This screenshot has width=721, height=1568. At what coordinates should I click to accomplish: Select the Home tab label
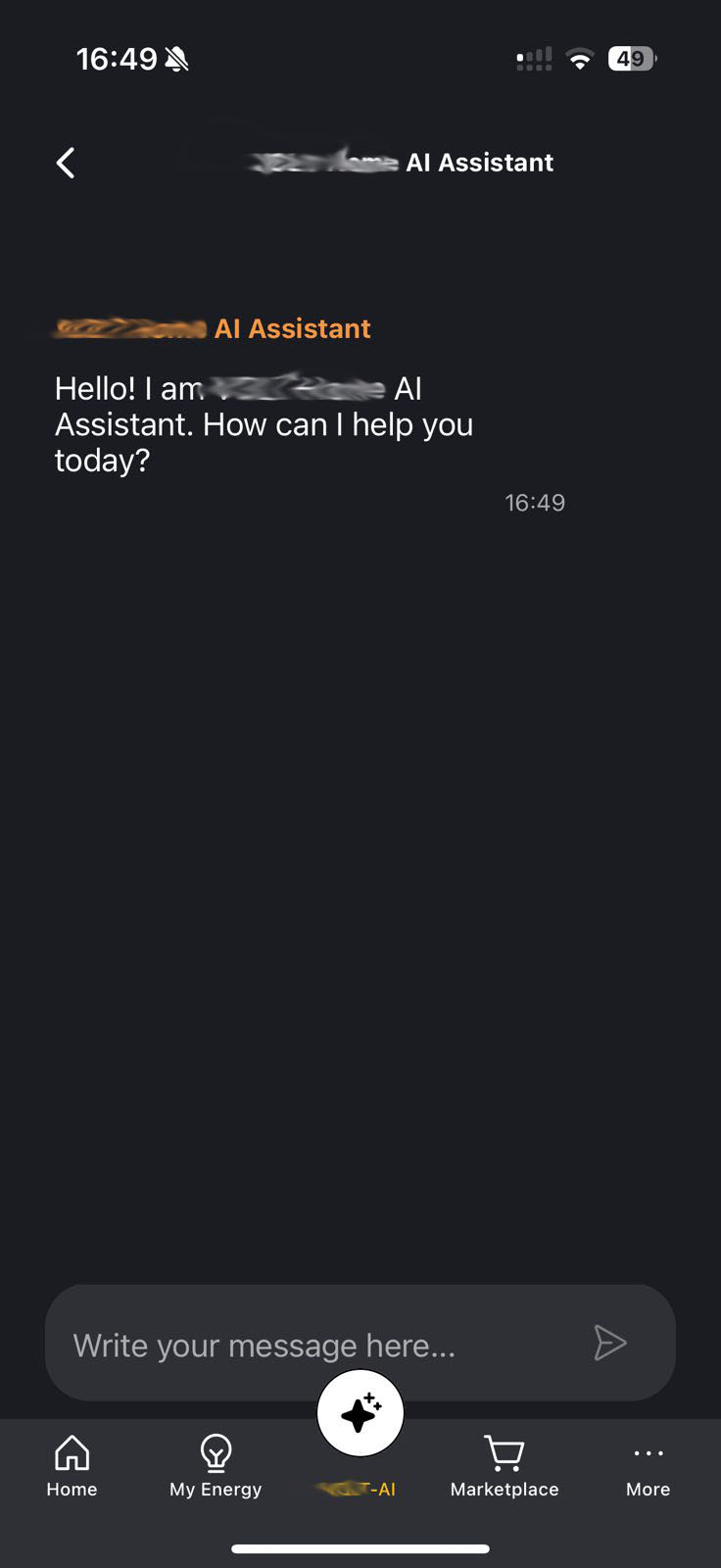pos(71,1489)
